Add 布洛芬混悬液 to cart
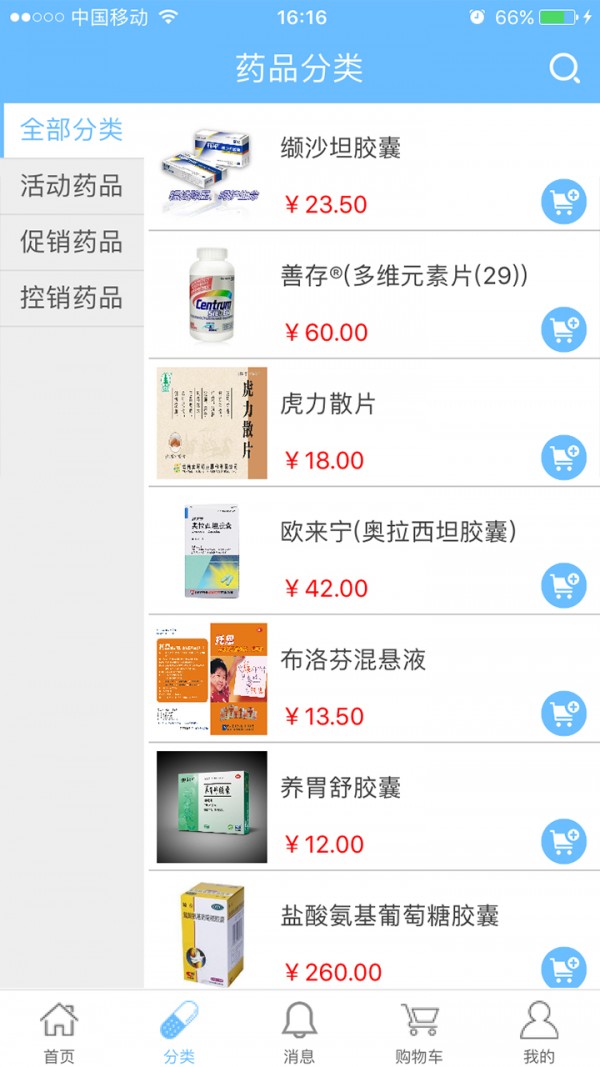The image size is (600, 1067). [563, 714]
